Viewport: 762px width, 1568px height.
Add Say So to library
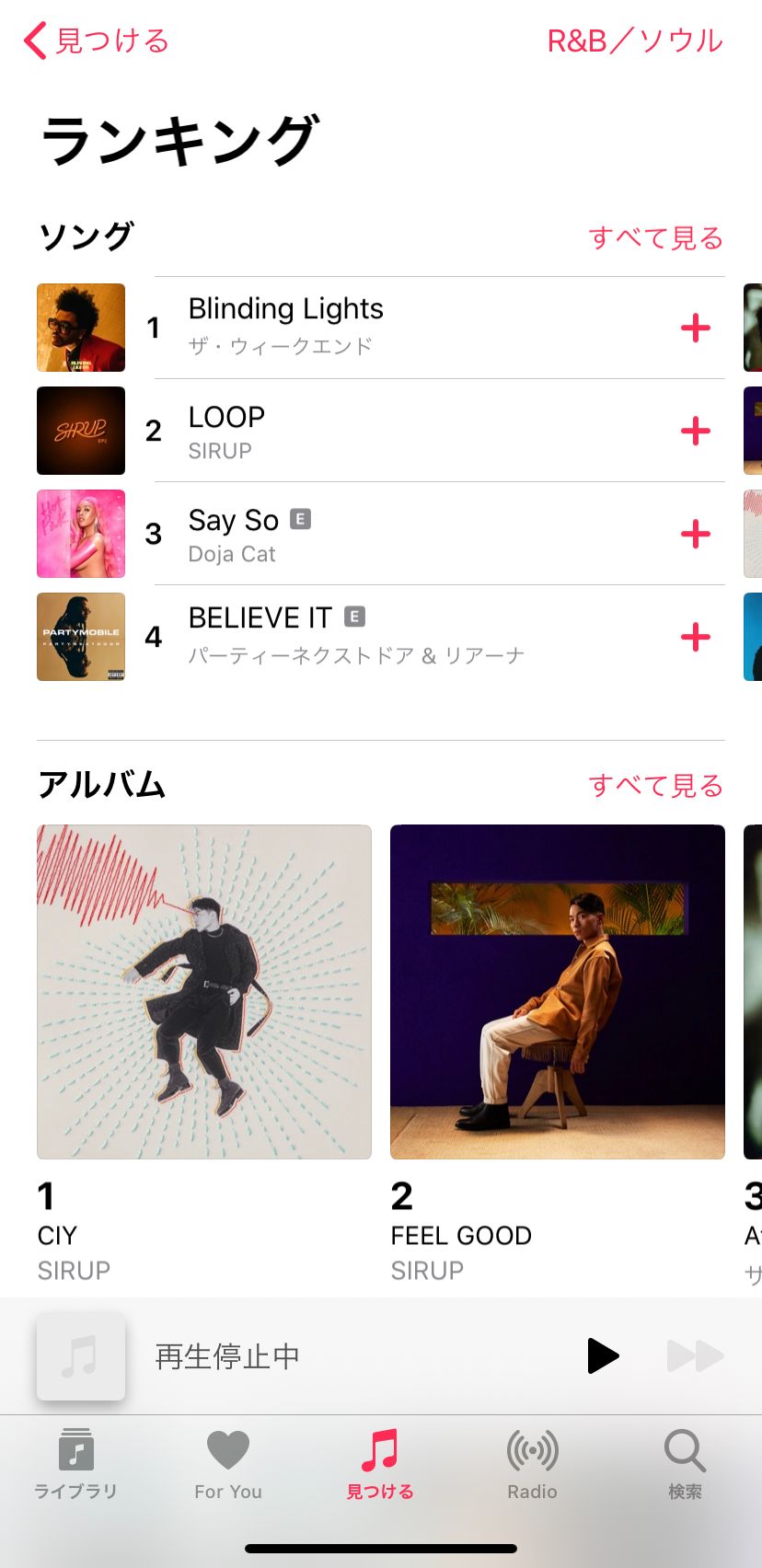(x=696, y=534)
